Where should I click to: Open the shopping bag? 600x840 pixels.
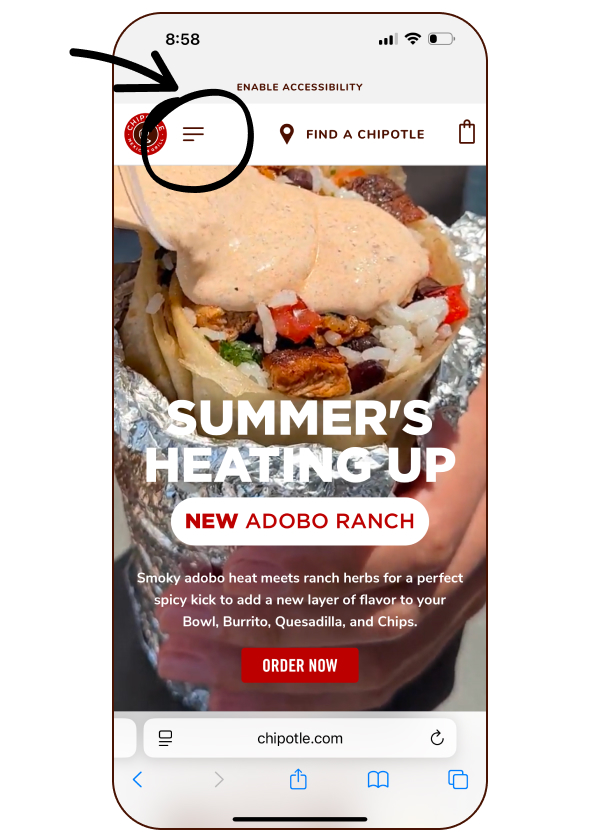click(466, 133)
